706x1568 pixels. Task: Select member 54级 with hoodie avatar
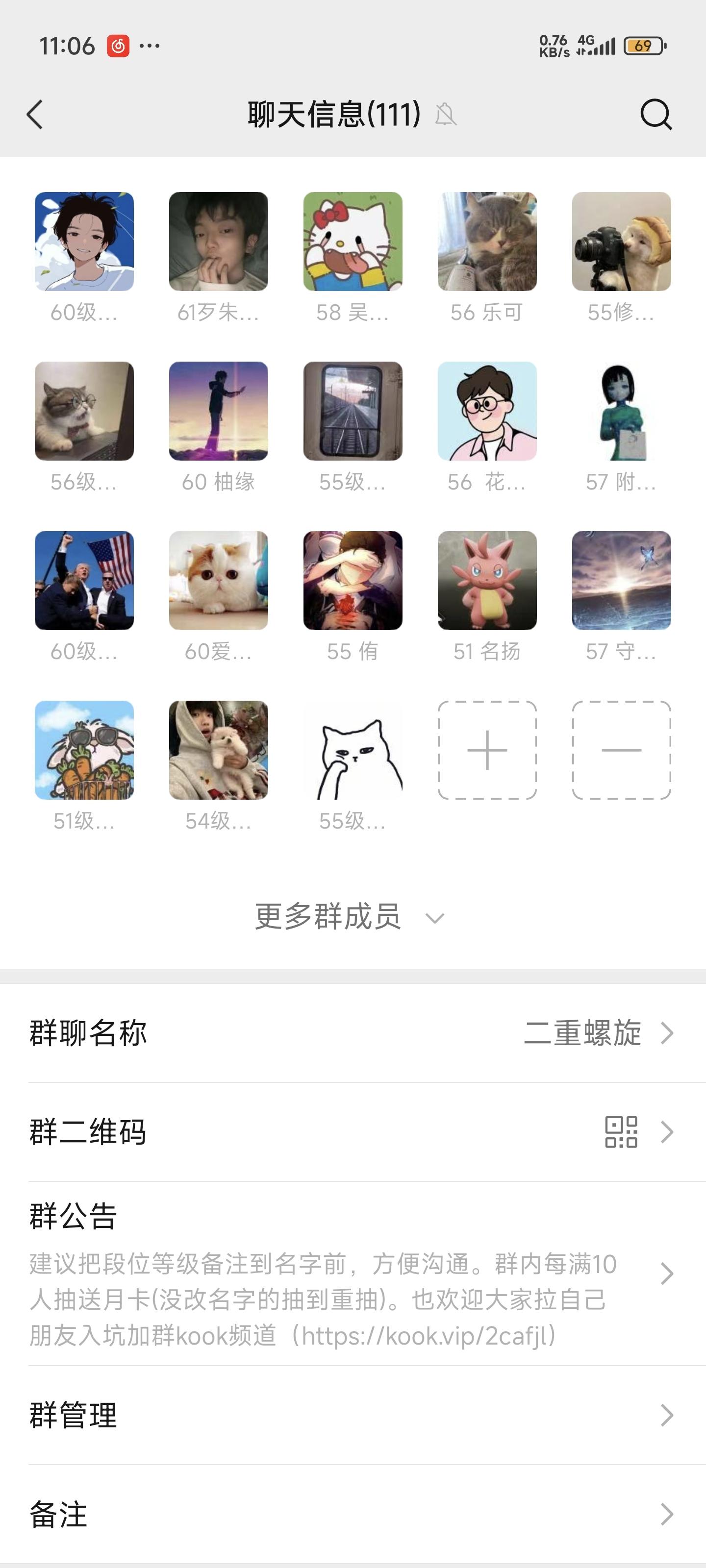tap(218, 750)
